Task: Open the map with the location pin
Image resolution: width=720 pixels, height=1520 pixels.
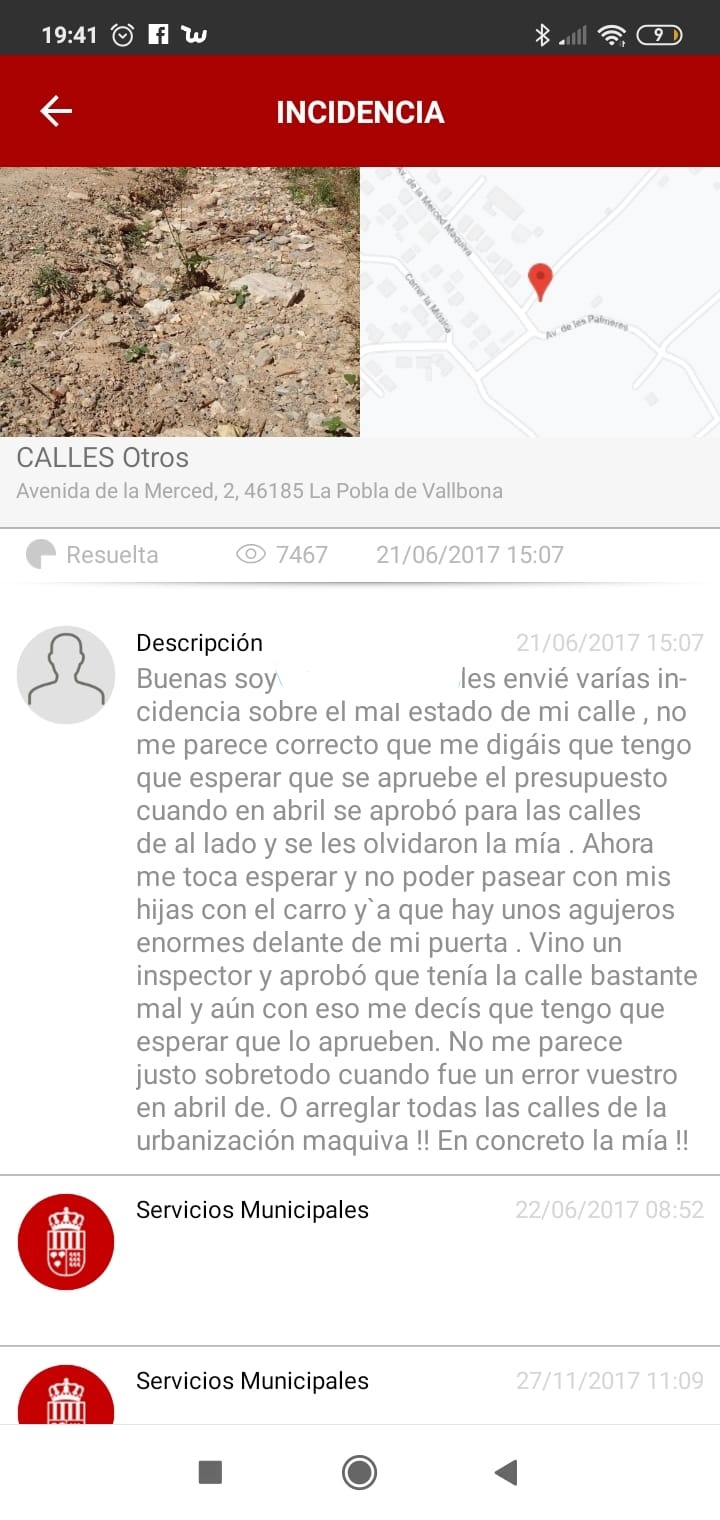Action: 540,302
